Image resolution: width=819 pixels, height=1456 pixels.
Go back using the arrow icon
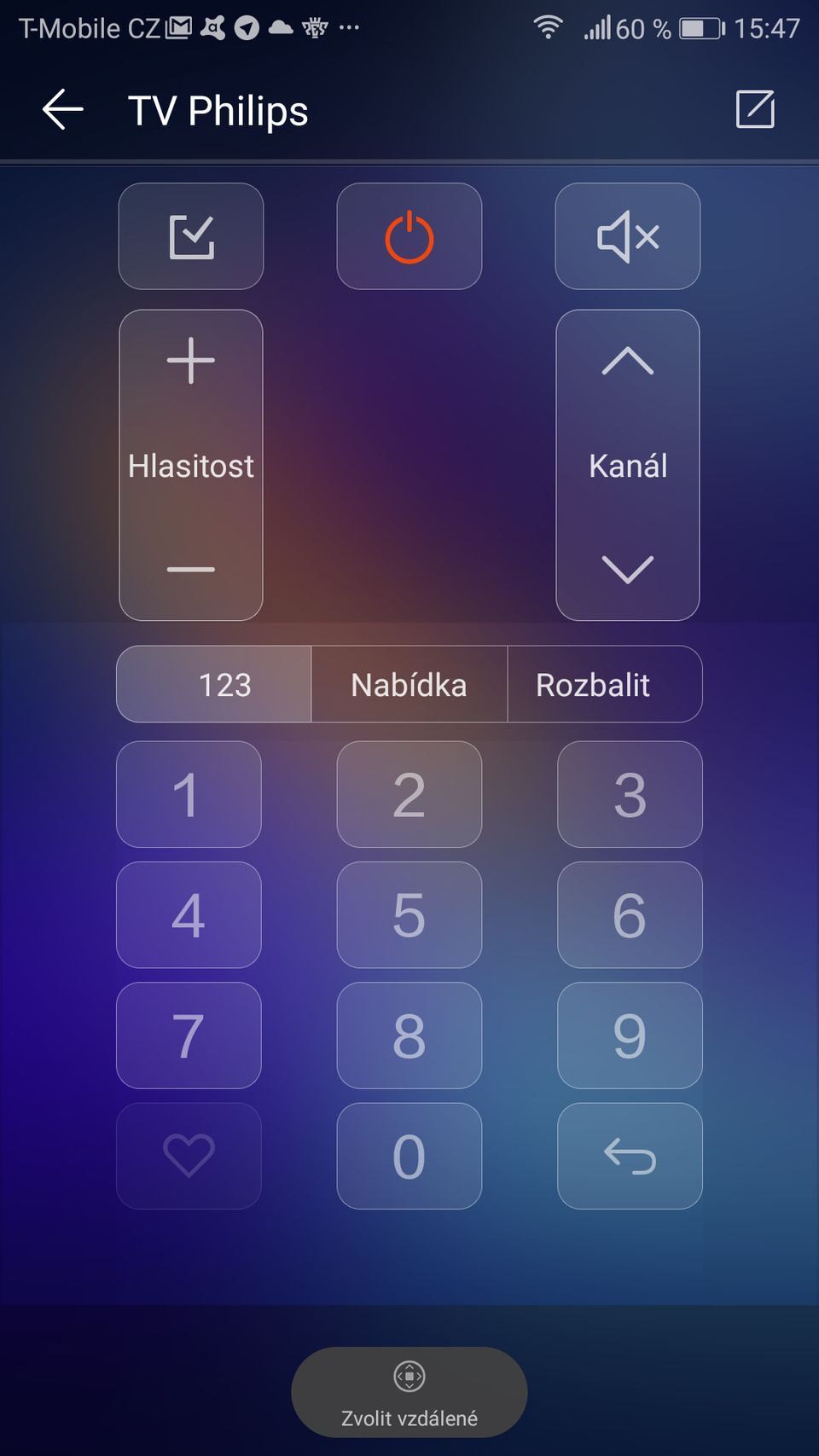(x=61, y=109)
